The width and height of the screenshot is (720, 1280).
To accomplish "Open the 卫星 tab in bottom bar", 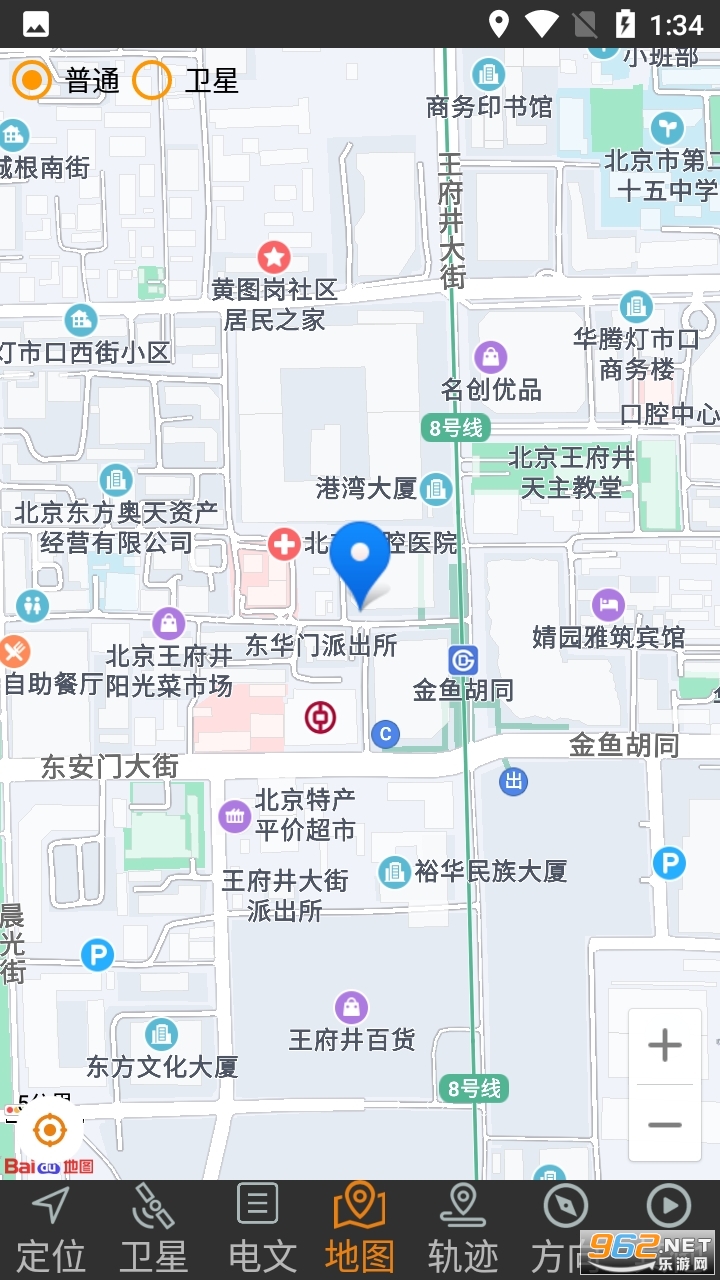I will (154, 1230).
